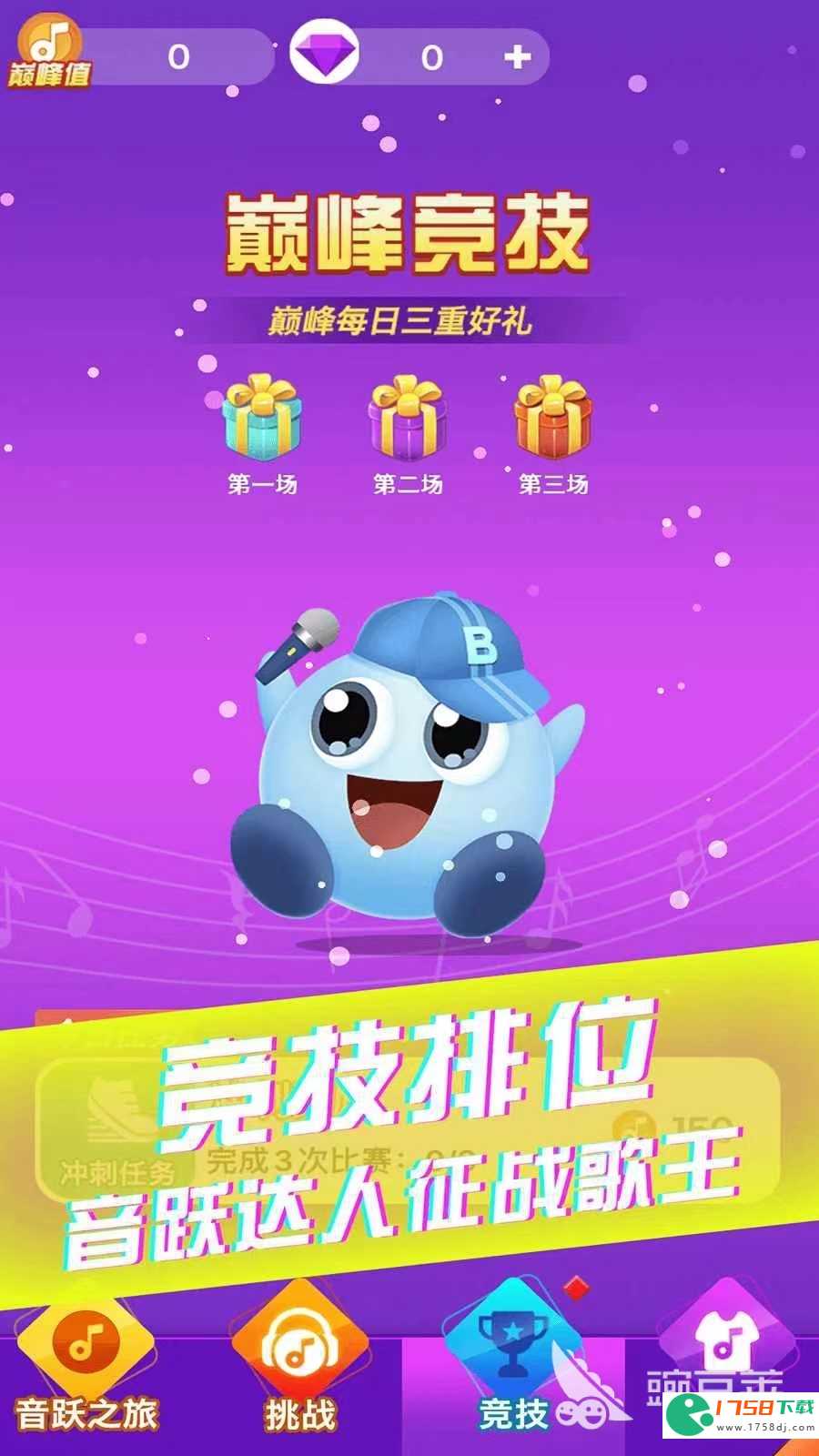Open the 第三场 gift box
The width and height of the screenshot is (819, 1456).
[553, 419]
